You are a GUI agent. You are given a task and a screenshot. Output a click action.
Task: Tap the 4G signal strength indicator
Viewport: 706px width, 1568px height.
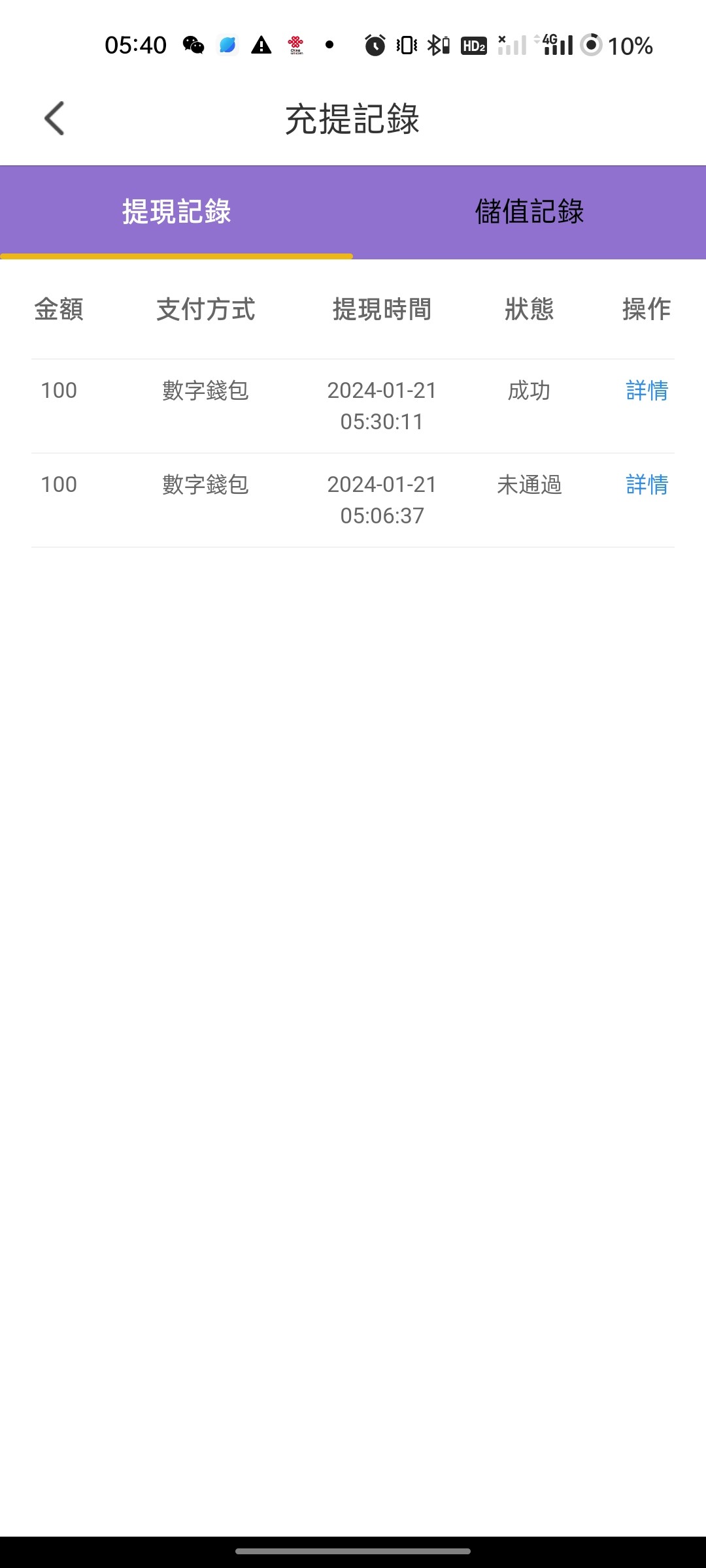click(x=556, y=46)
